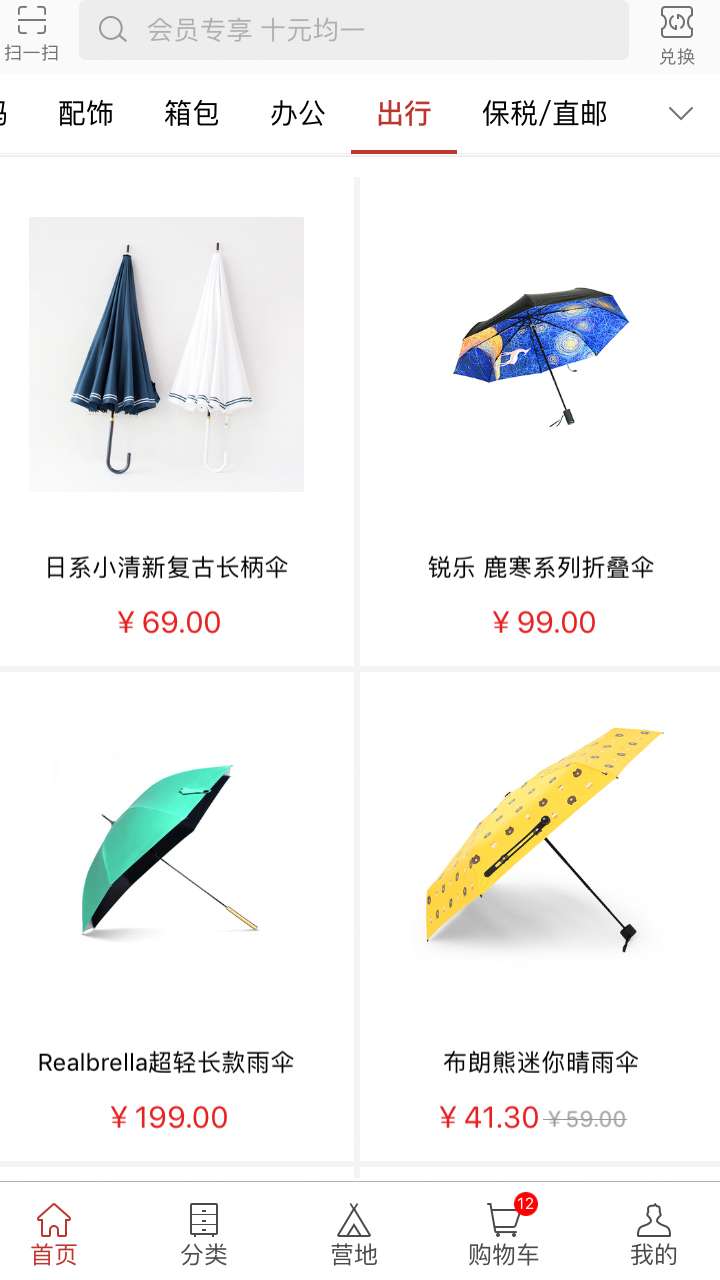The height and width of the screenshot is (1280, 720).
Task: Go to the 首页 home tab
Action: [54, 1234]
